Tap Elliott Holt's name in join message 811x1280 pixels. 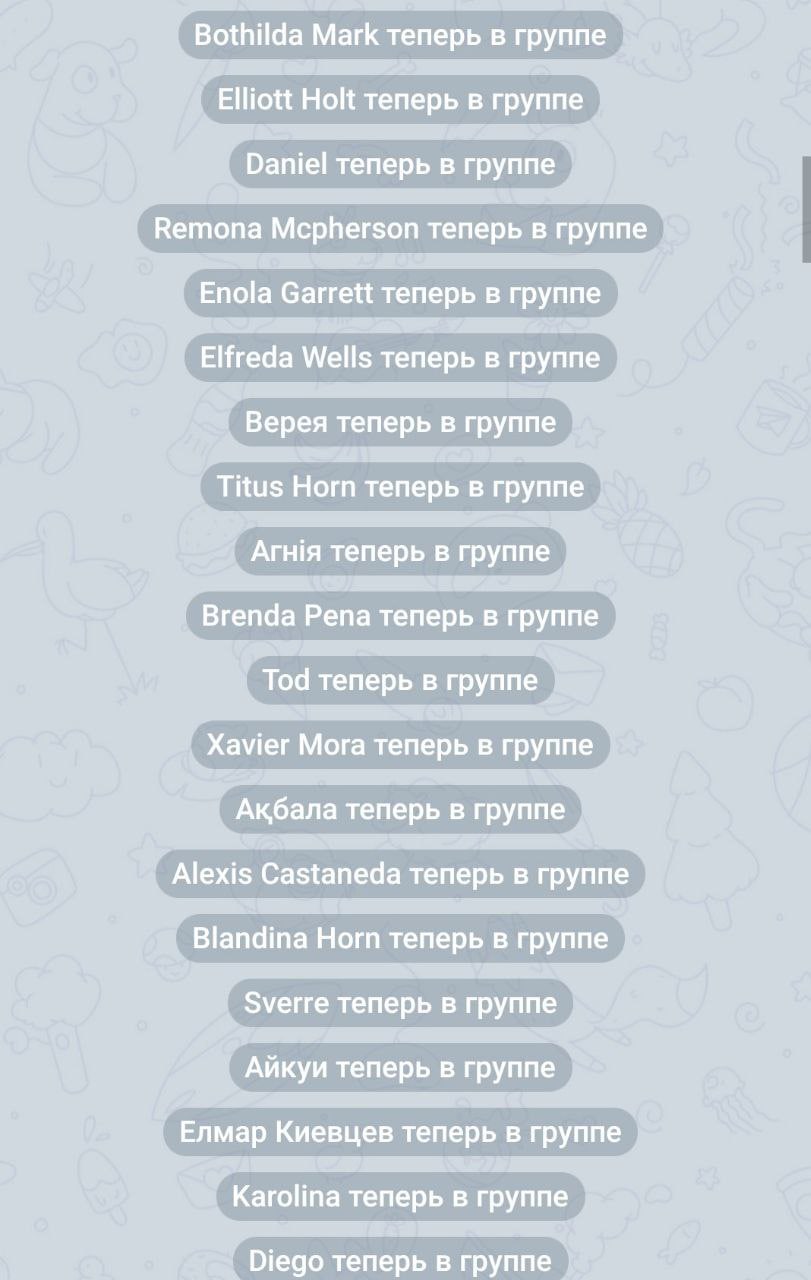(286, 100)
